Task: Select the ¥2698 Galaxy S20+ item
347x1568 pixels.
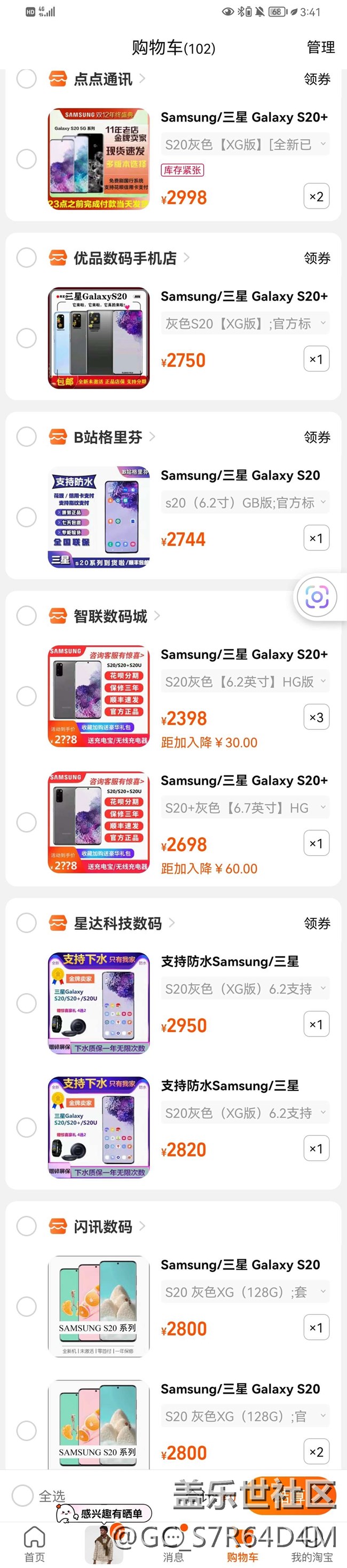Action: click(26, 822)
